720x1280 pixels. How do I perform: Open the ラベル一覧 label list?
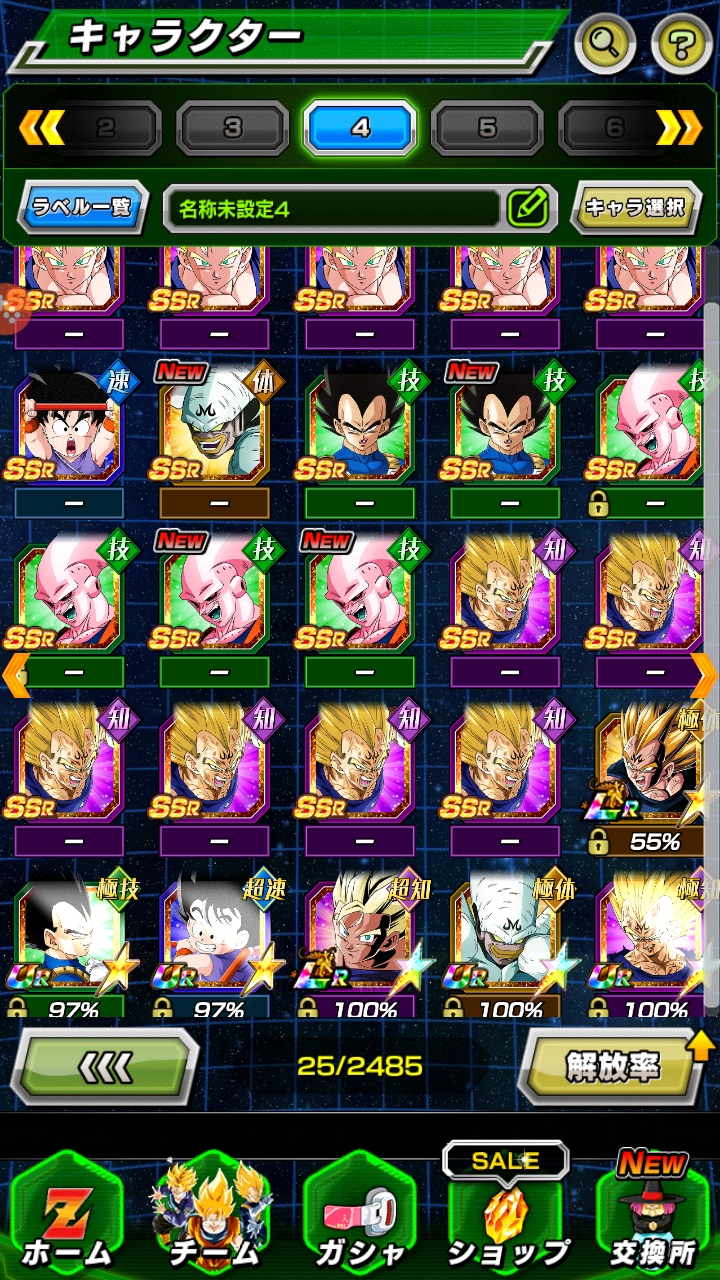[x=82, y=208]
